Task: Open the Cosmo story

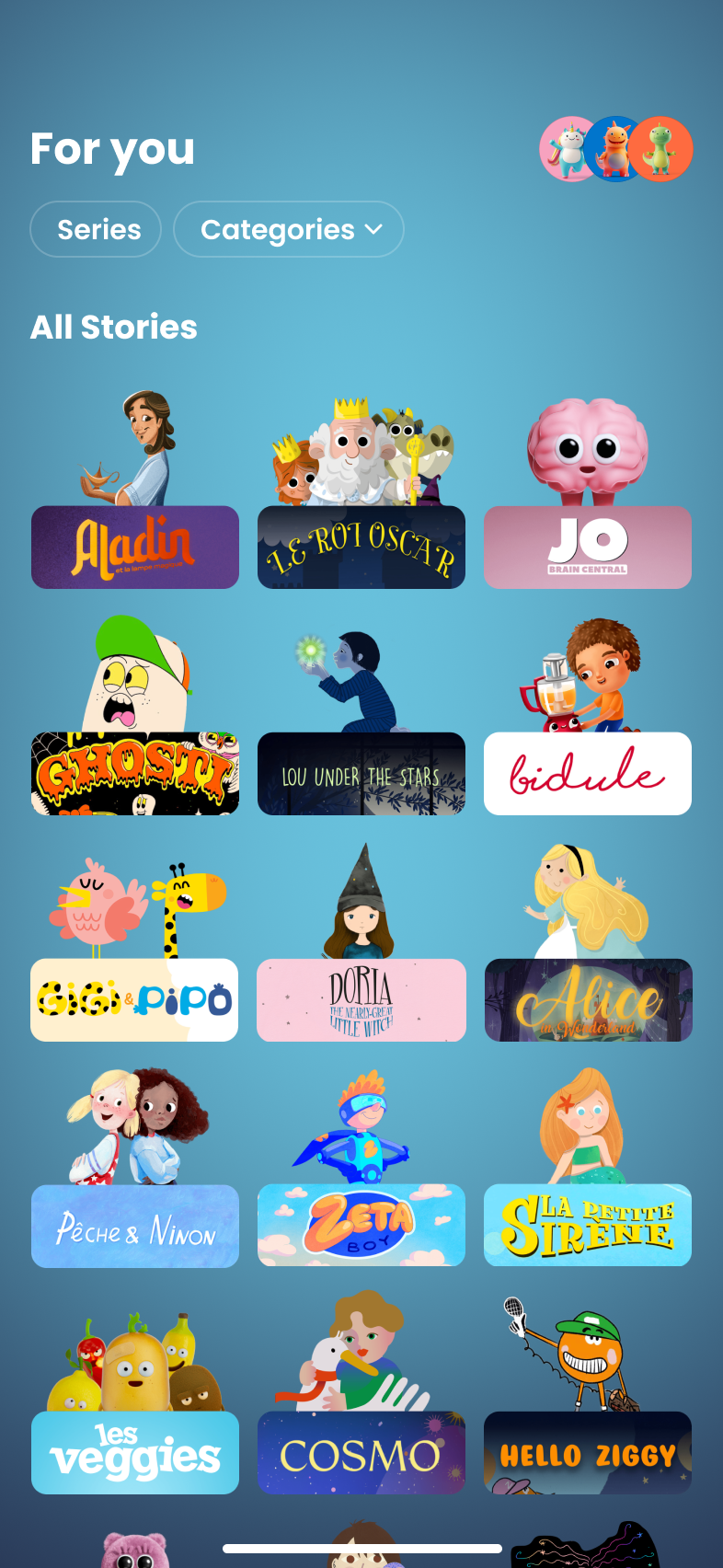Action: click(361, 1452)
